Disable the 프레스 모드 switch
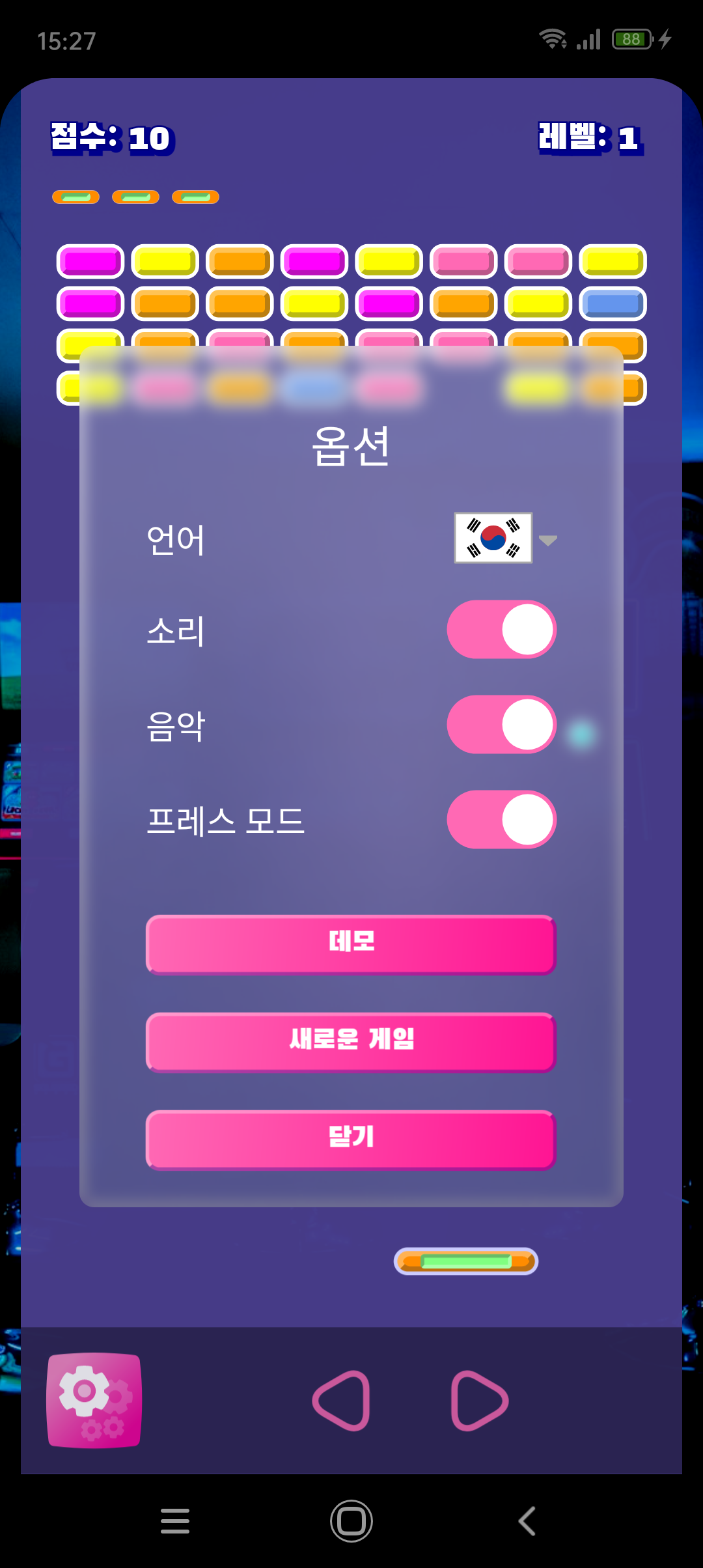The height and width of the screenshot is (1568, 703). 501,819
